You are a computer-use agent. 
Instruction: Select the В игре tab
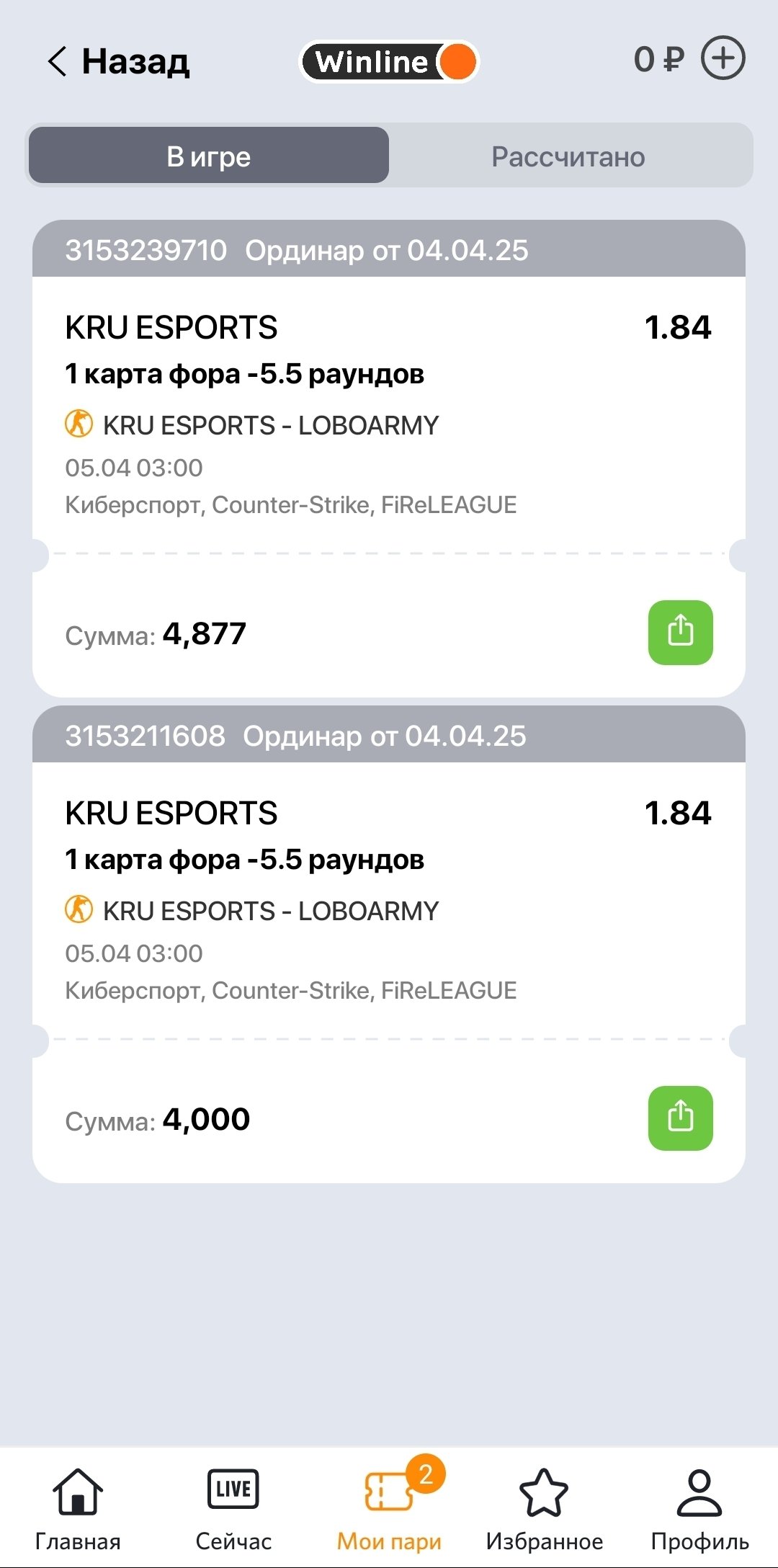point(209,156)
